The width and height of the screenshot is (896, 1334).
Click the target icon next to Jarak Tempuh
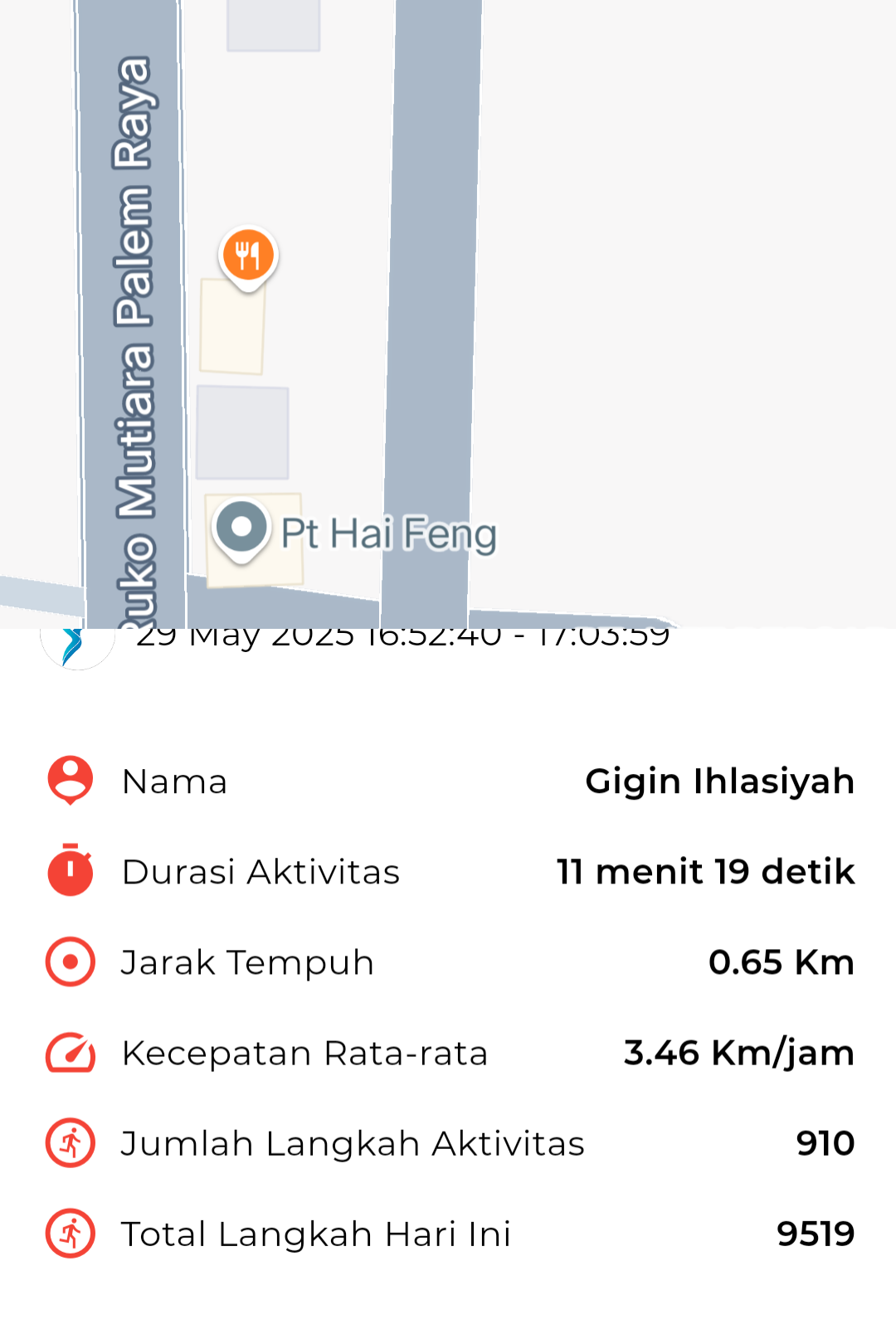pyautogui.click(x=71, y=962)
